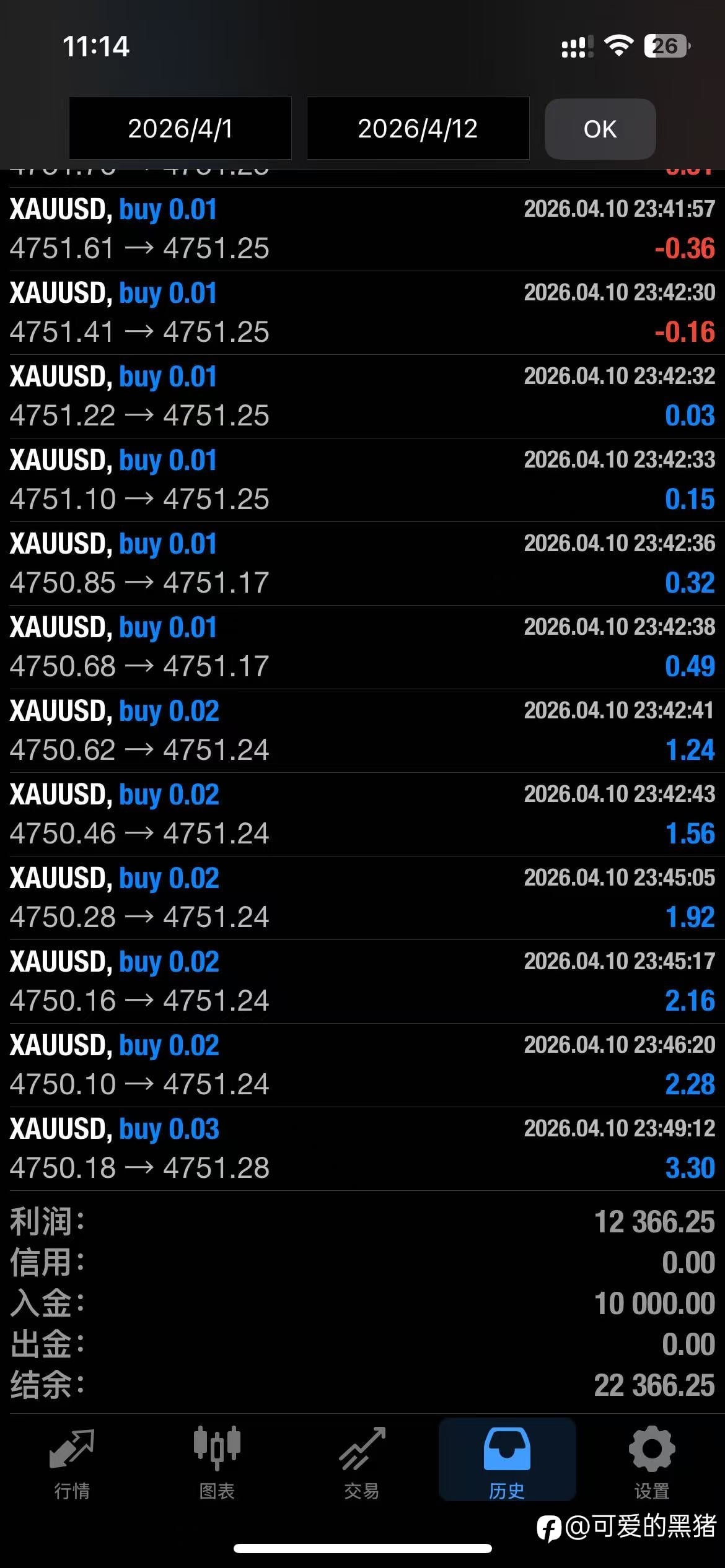725x1568 pixels.
Task: Open the XAUUSD trade closed at 23:45:05
Action: point(362,898)
